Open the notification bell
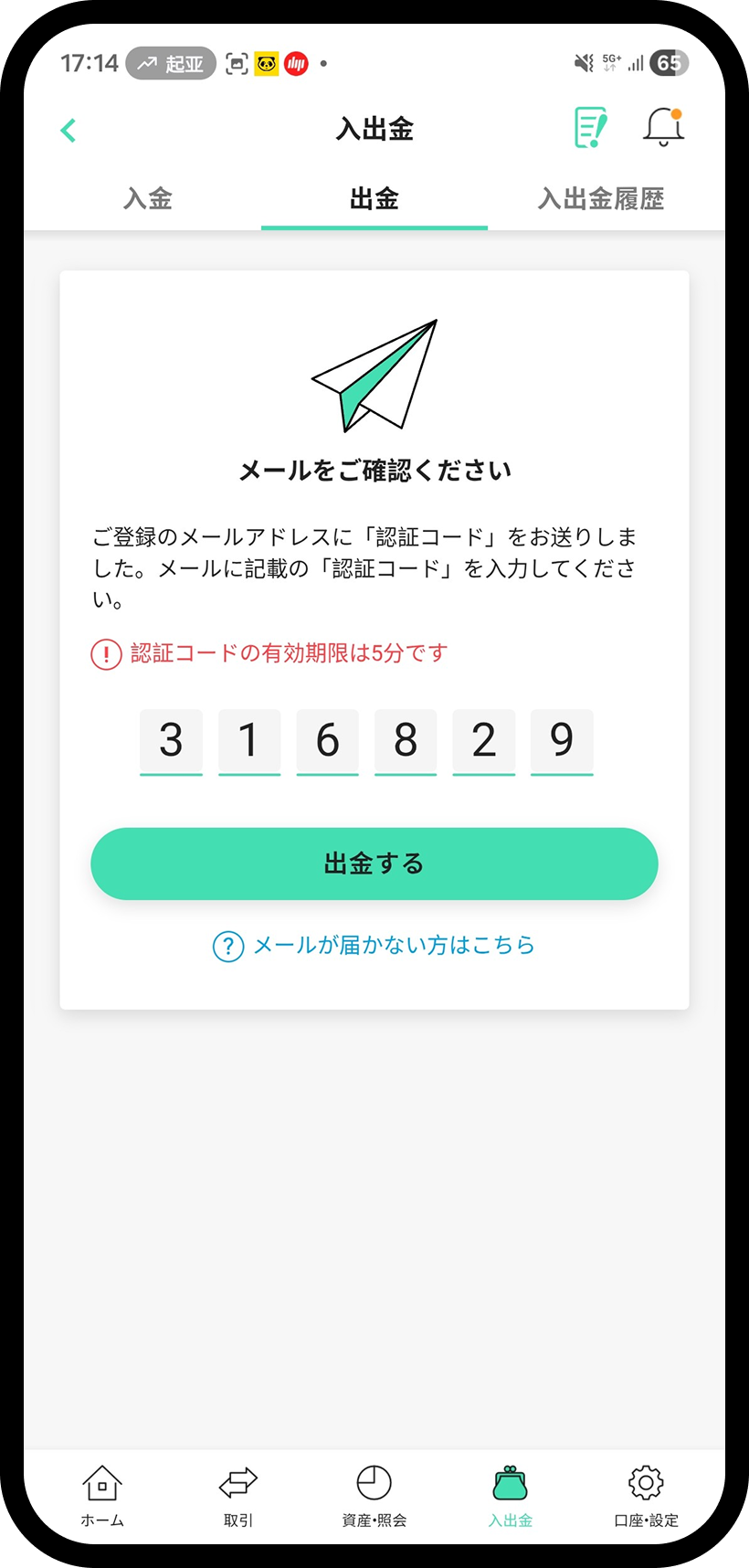Viewport: 749px width, 1568px height. [x=662, y=129]
